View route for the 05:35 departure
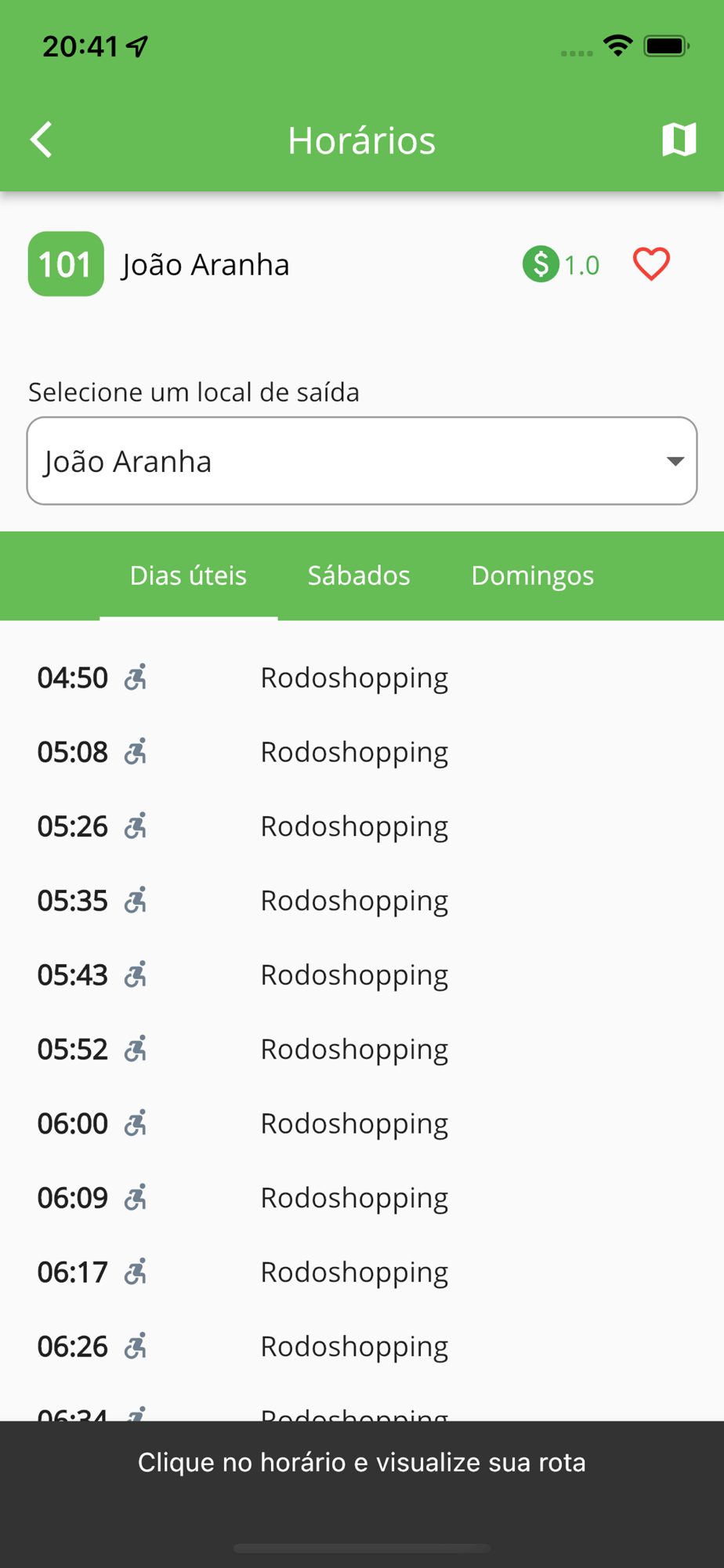Viewport: 724px width, 1568px height. coord(362,901)
